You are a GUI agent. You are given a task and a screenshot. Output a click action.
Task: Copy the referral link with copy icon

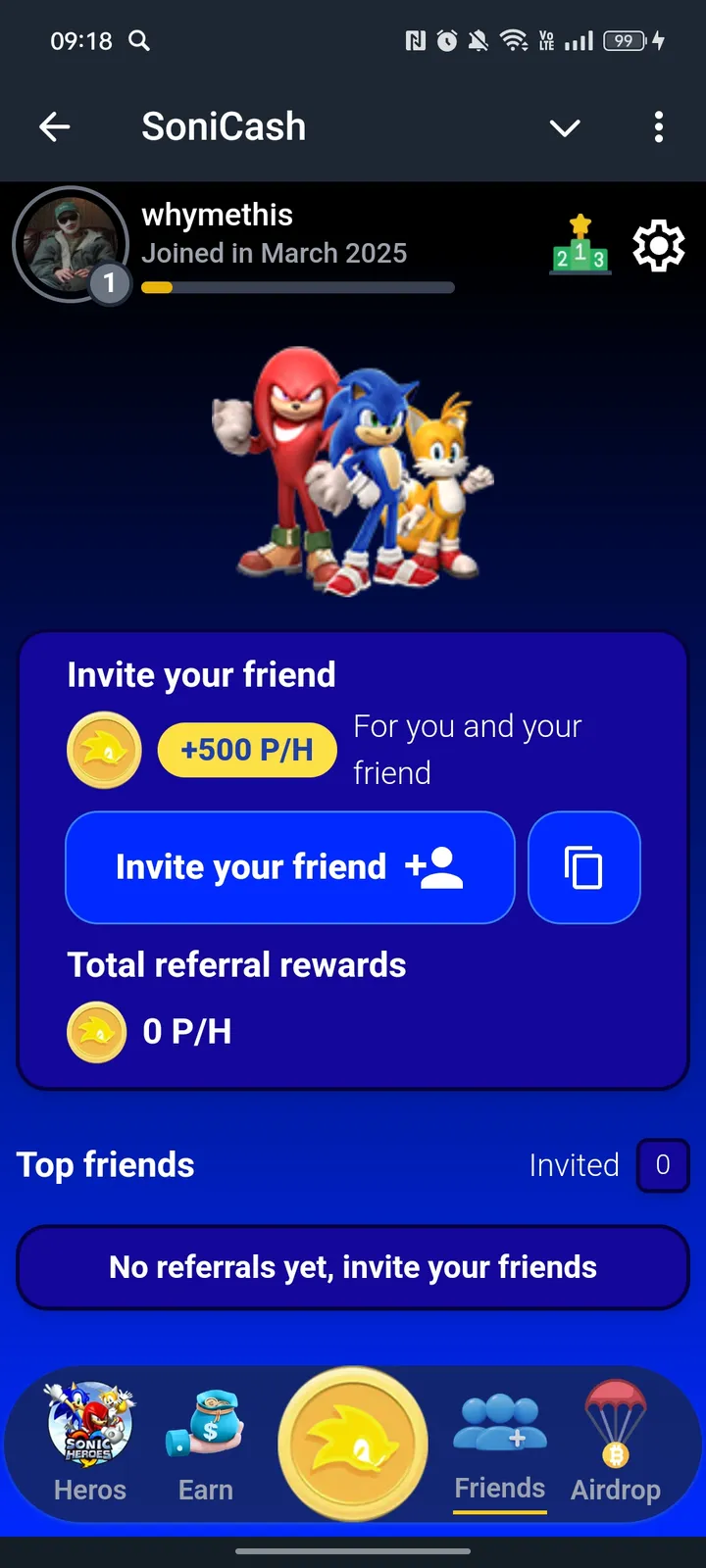pos(583,868)
